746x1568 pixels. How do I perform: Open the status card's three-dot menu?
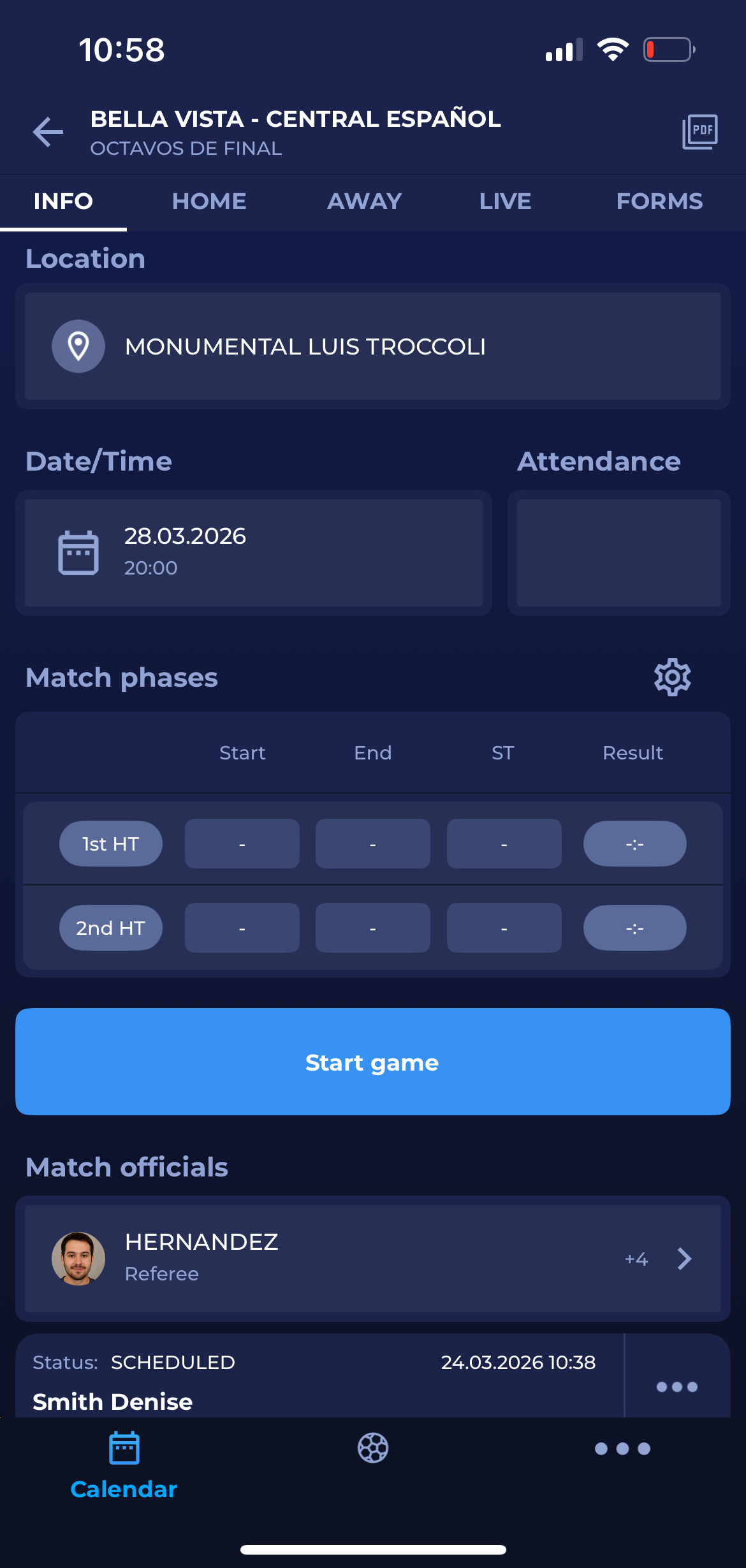677,1386
